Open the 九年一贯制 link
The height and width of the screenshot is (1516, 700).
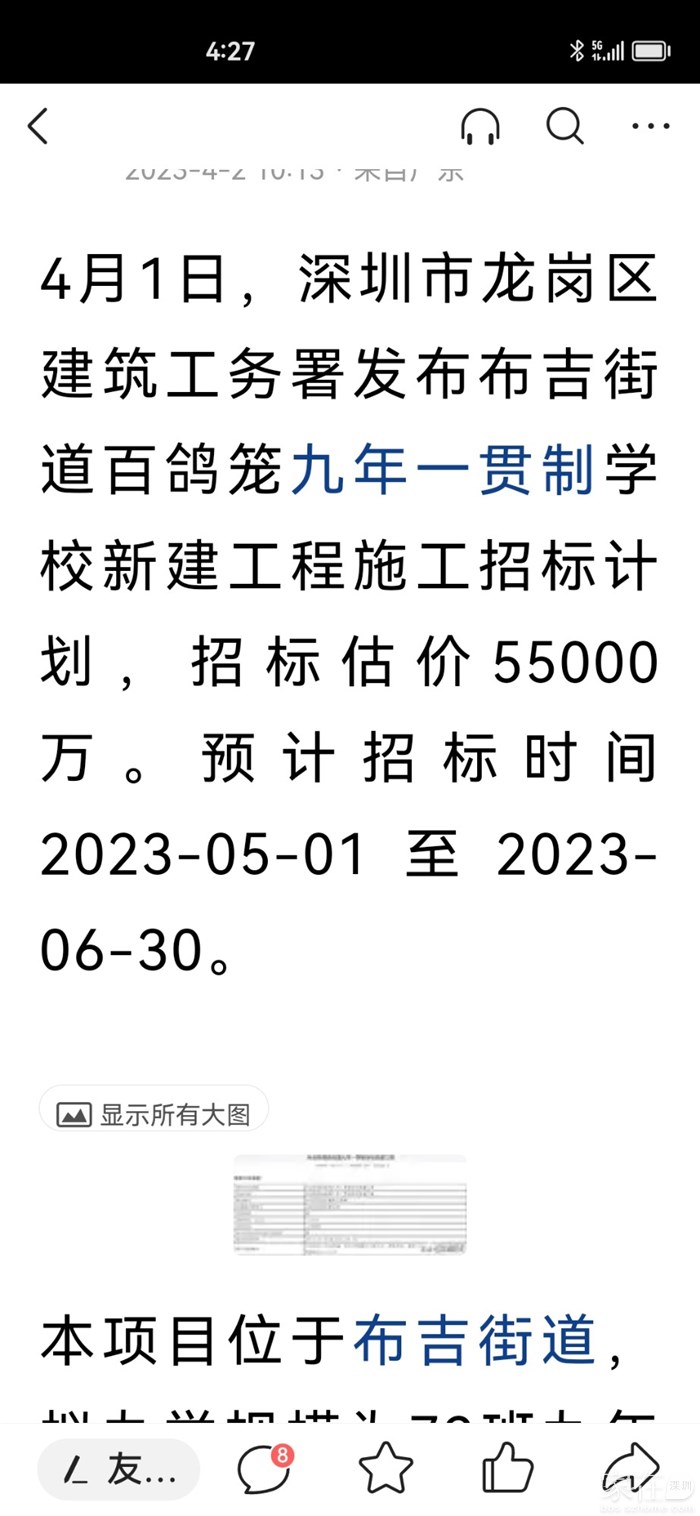point(443,472)
